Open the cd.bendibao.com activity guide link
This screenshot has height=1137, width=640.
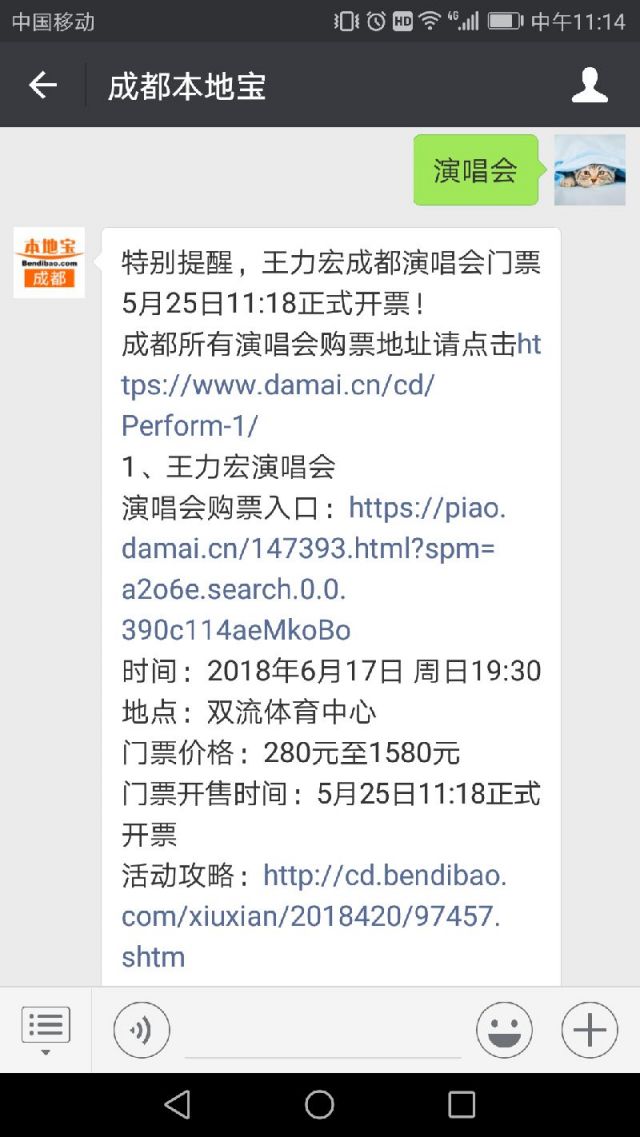pos(314,917)
